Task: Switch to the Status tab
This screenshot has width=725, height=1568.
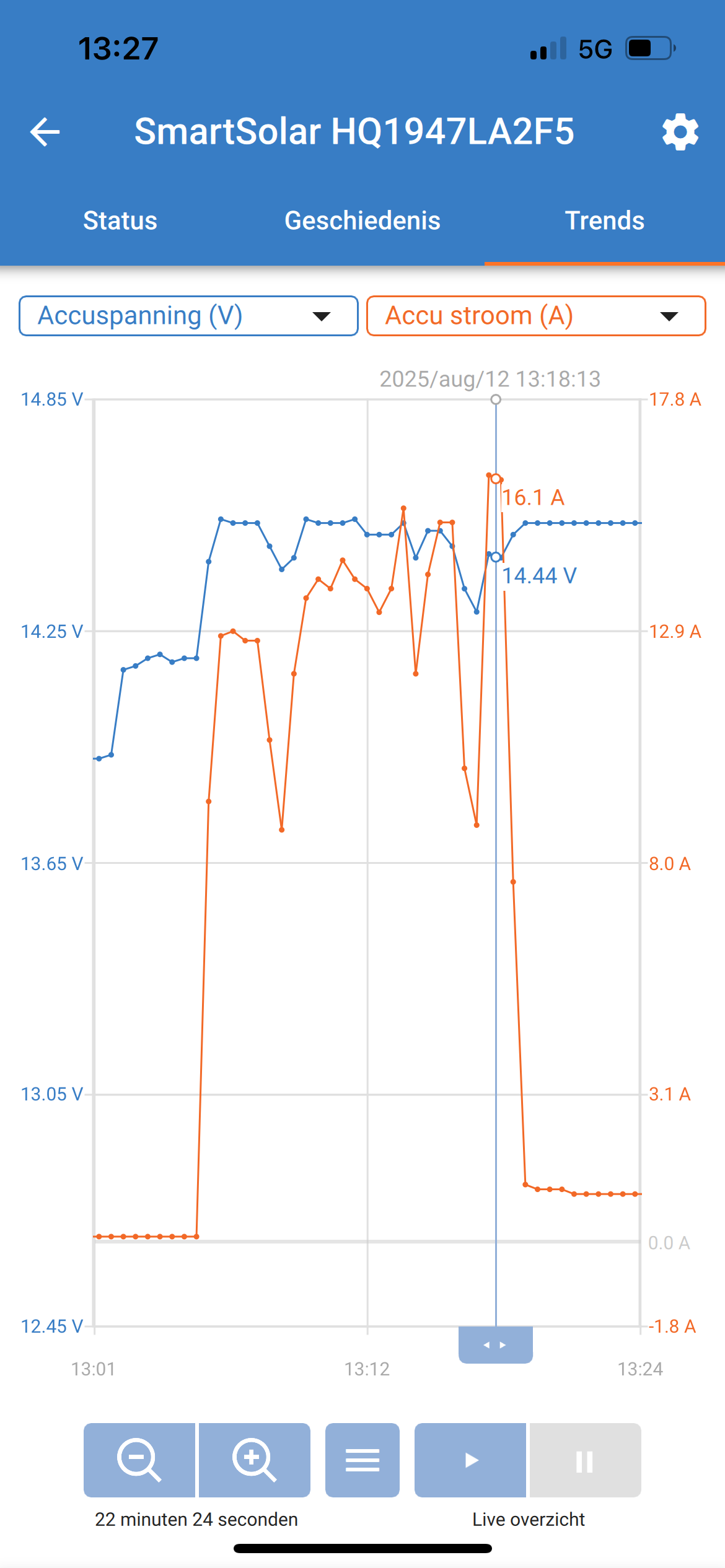Action: 120,220
